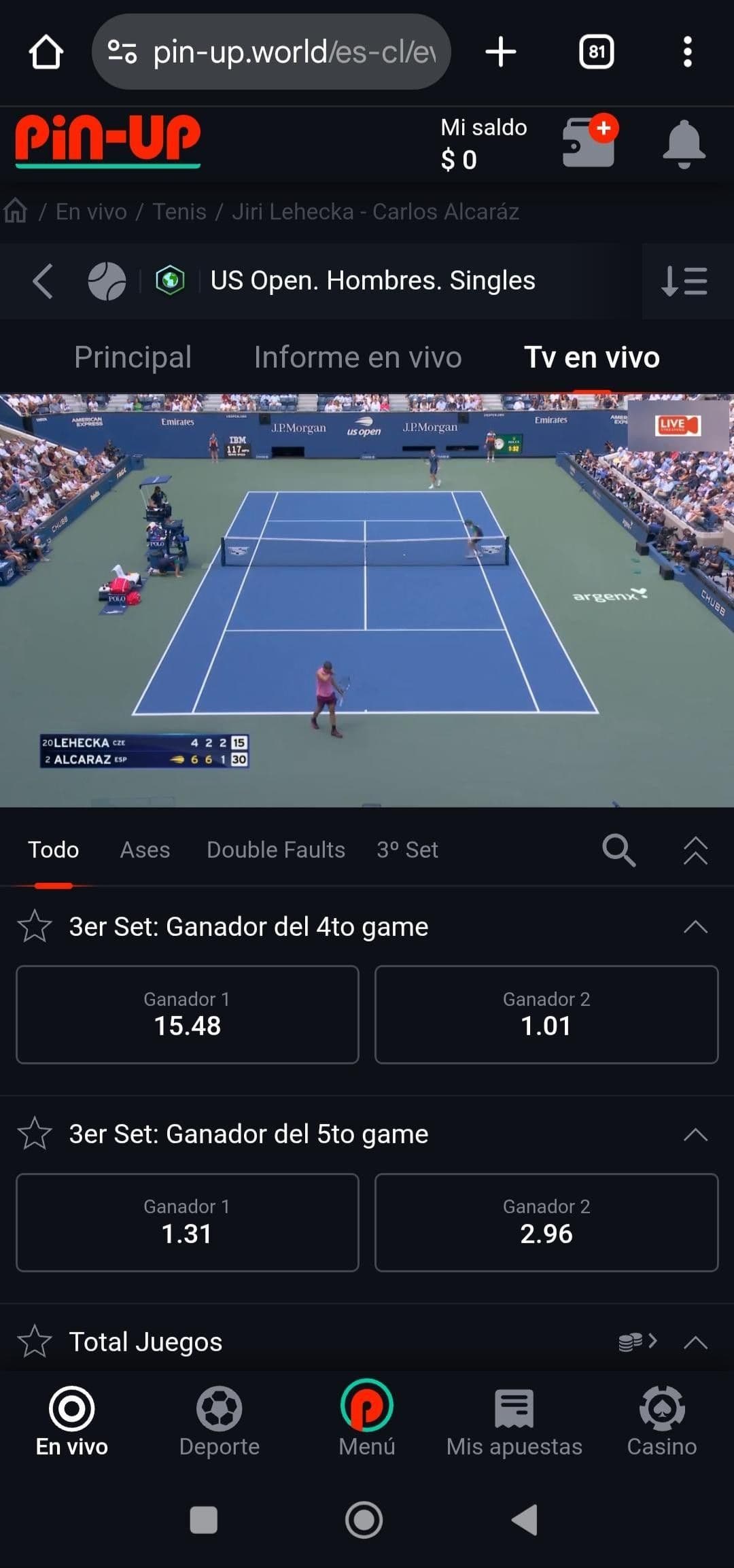Open the browser overflow menu
734x1568 pixels.
687,52
